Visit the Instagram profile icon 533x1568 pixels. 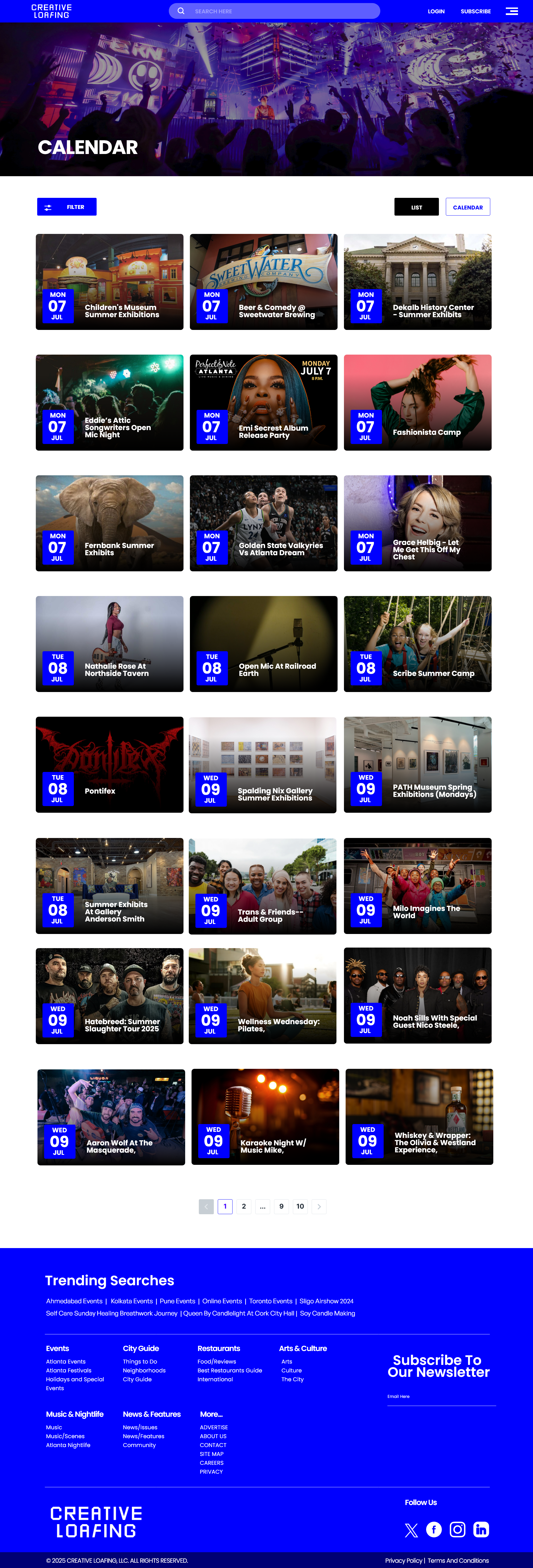(x=457, y=1530)
